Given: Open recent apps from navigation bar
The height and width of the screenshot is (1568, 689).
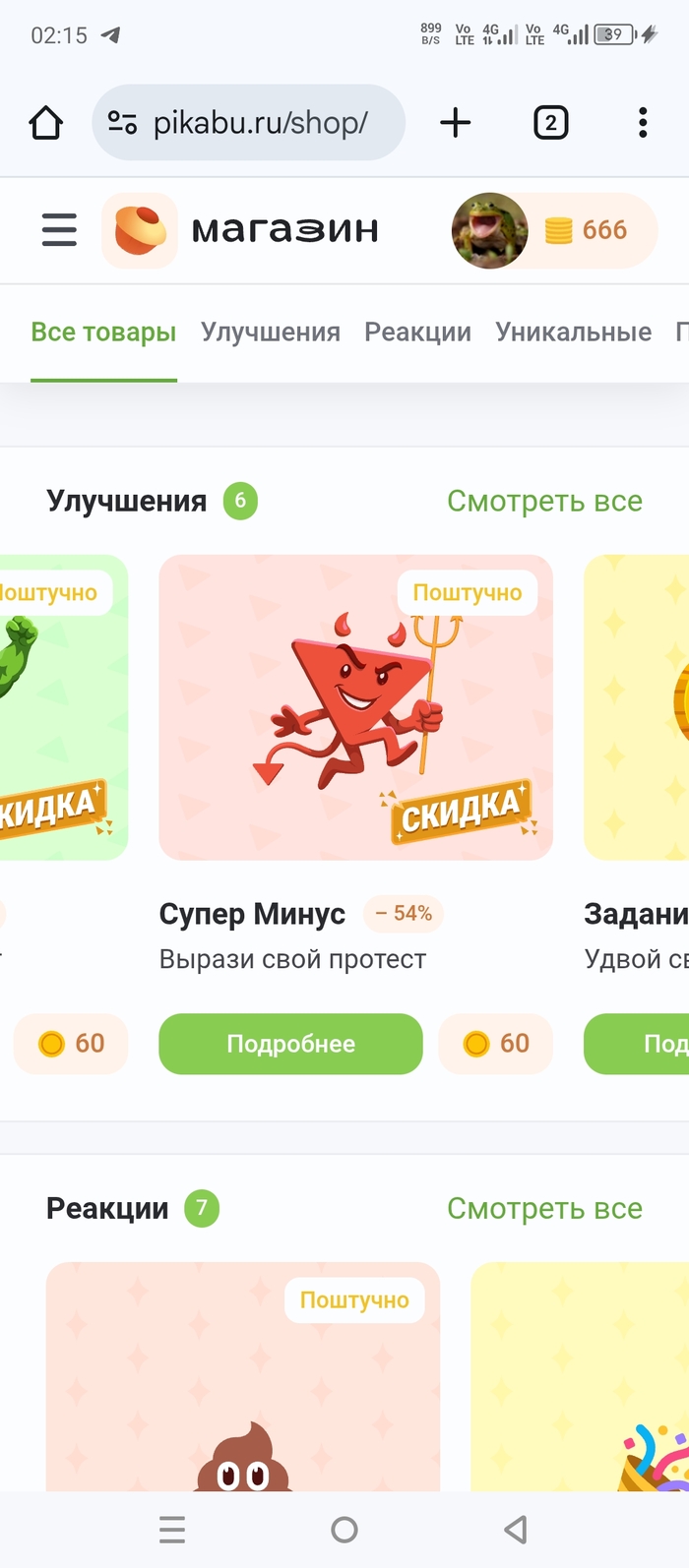Looking at the screenshot, I should [x=172, y=1530].
